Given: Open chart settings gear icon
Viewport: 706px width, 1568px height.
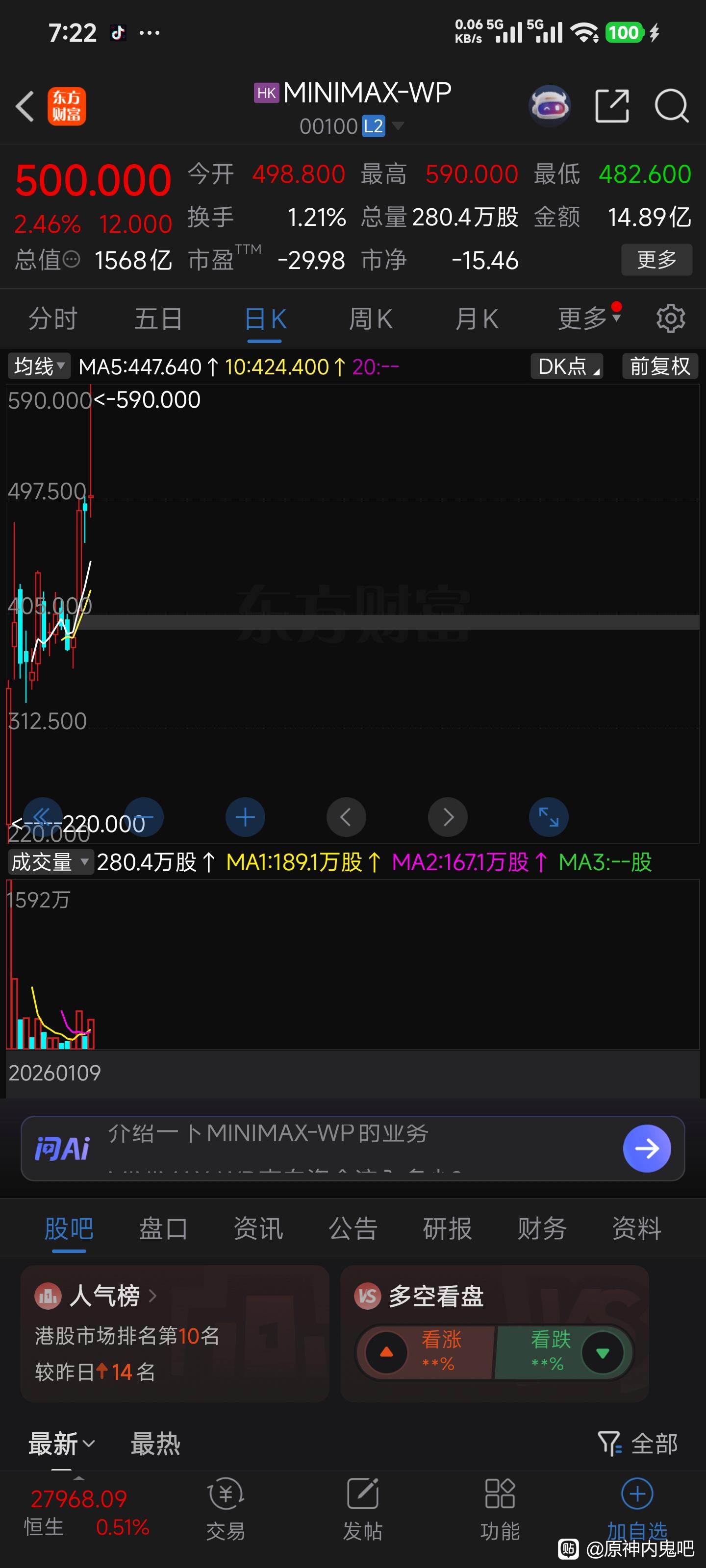Looking at the screenshot, I should pos(670,318).
